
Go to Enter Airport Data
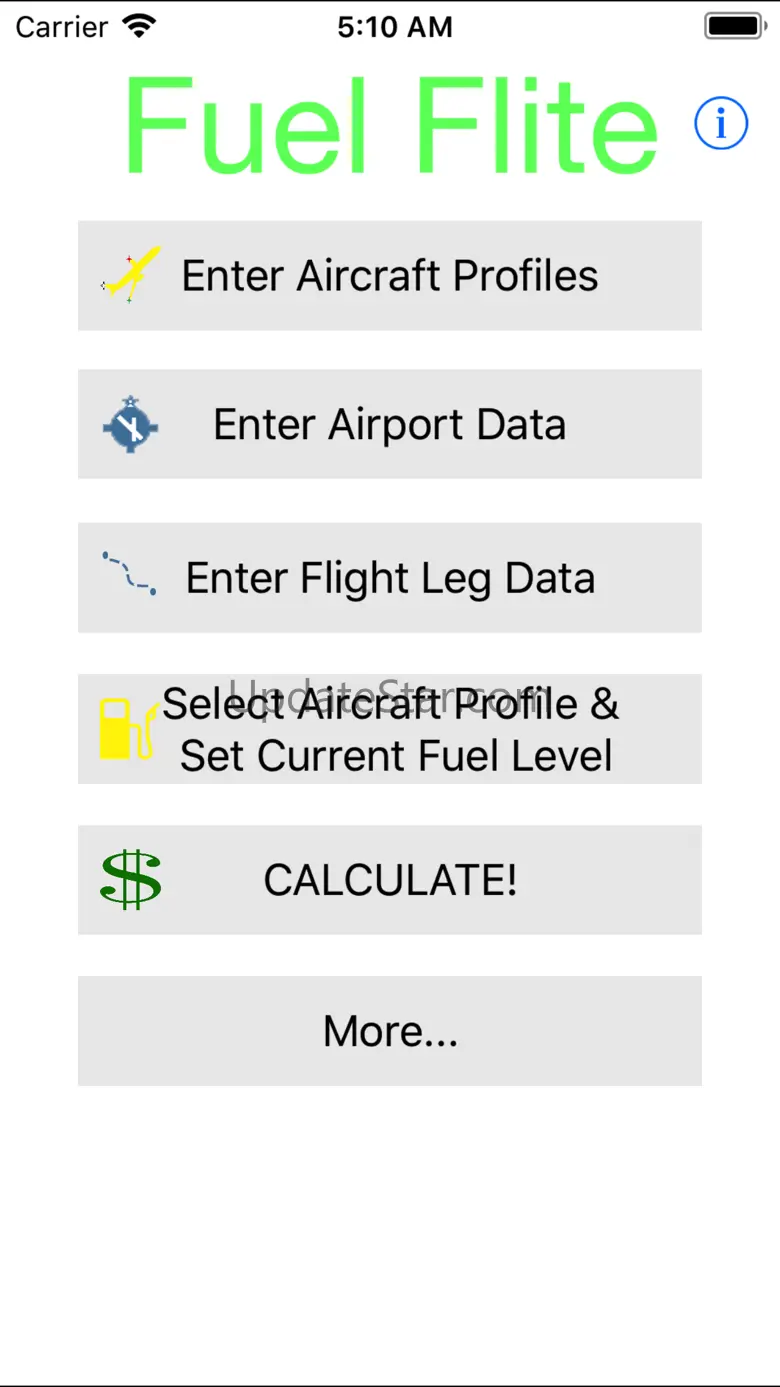pyautogui.click(x=390, y=424)
